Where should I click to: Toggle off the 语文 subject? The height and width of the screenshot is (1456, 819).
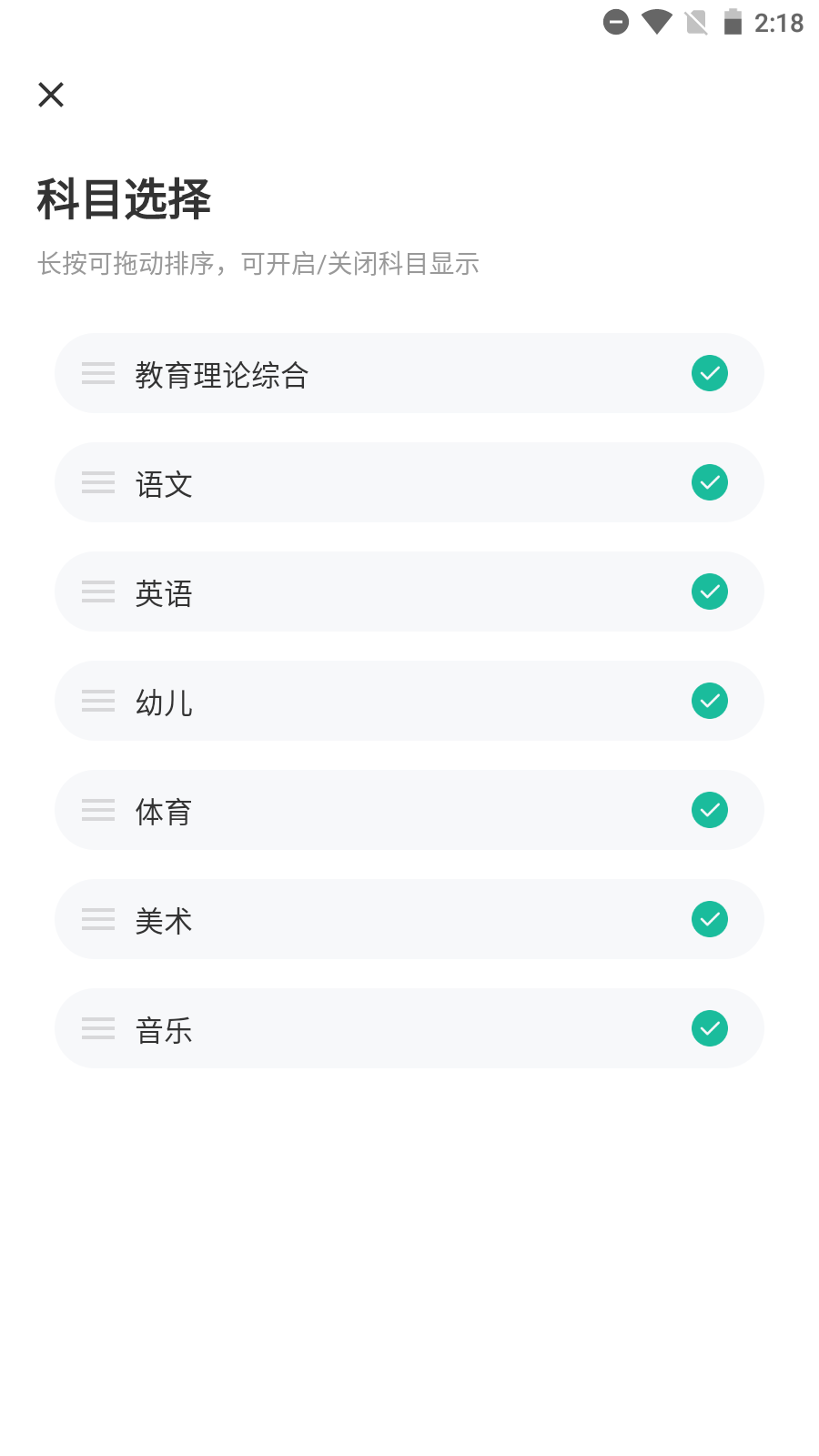tap(710, 483)
